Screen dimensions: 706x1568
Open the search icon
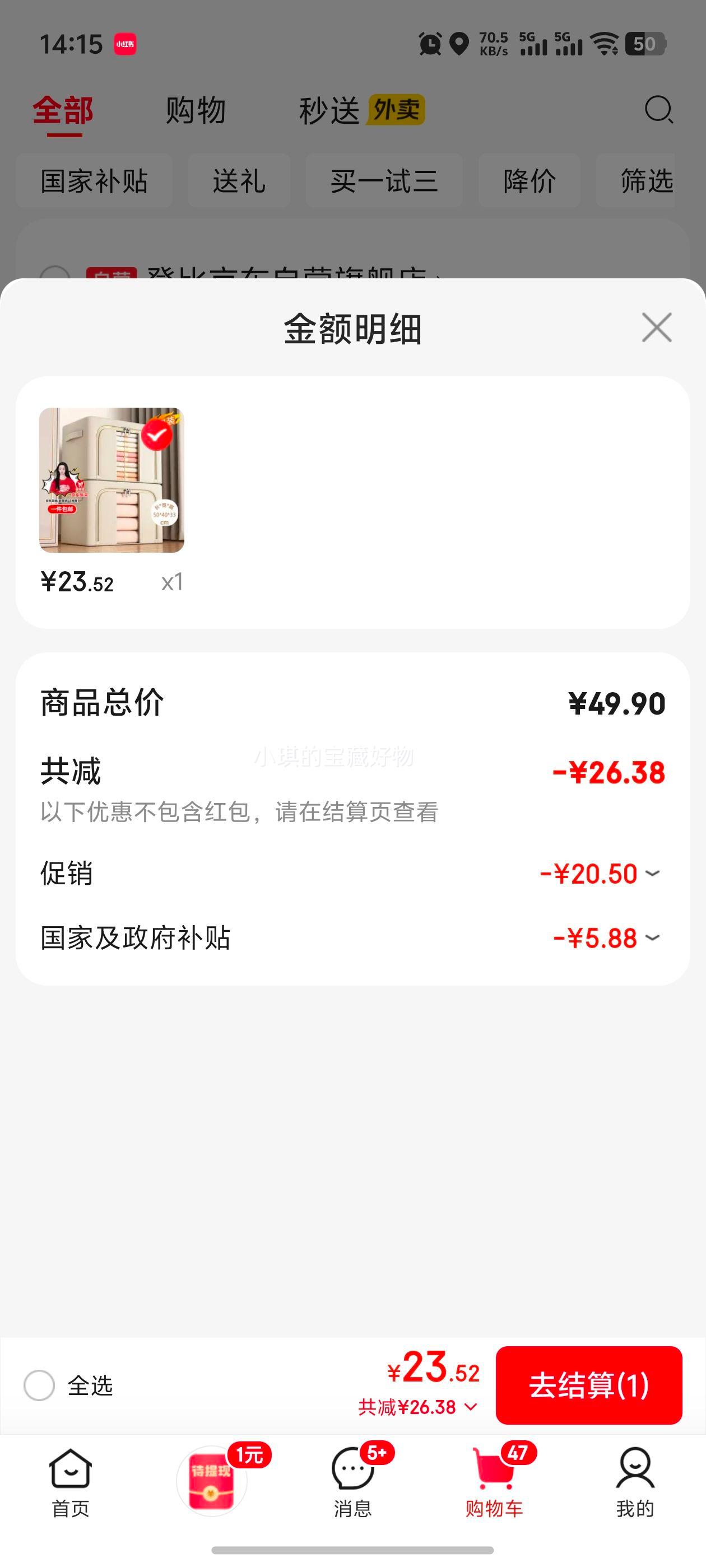click(657, 111)
